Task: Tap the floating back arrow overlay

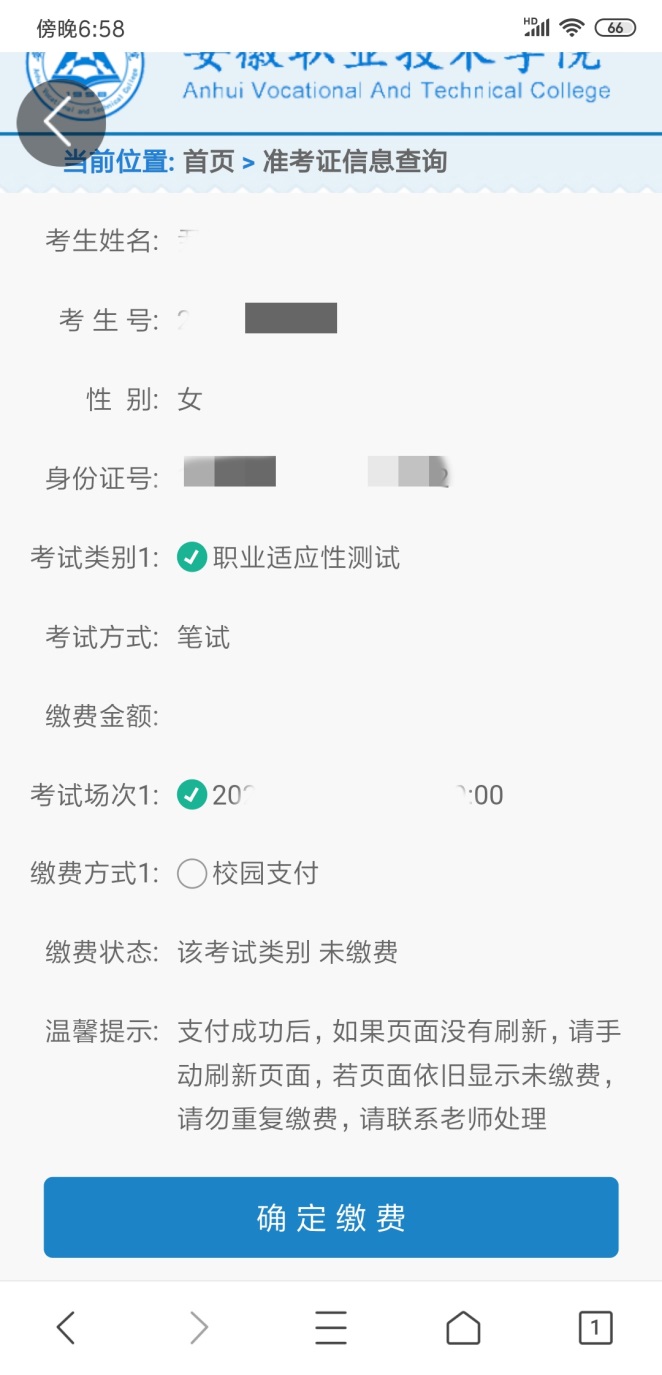Action: [60, 122]
